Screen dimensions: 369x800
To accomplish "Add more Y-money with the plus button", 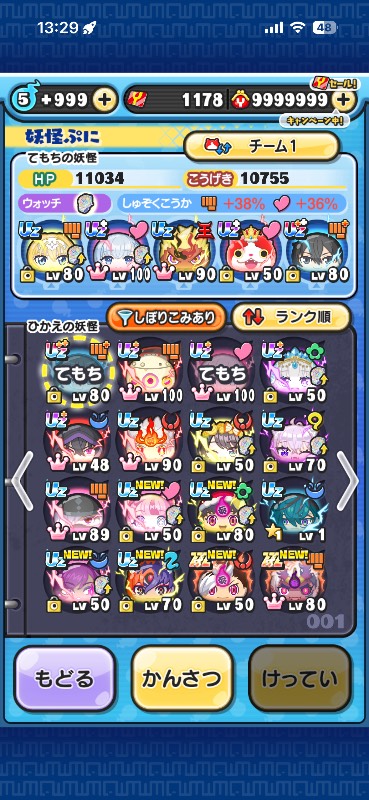I will point(343,100).
